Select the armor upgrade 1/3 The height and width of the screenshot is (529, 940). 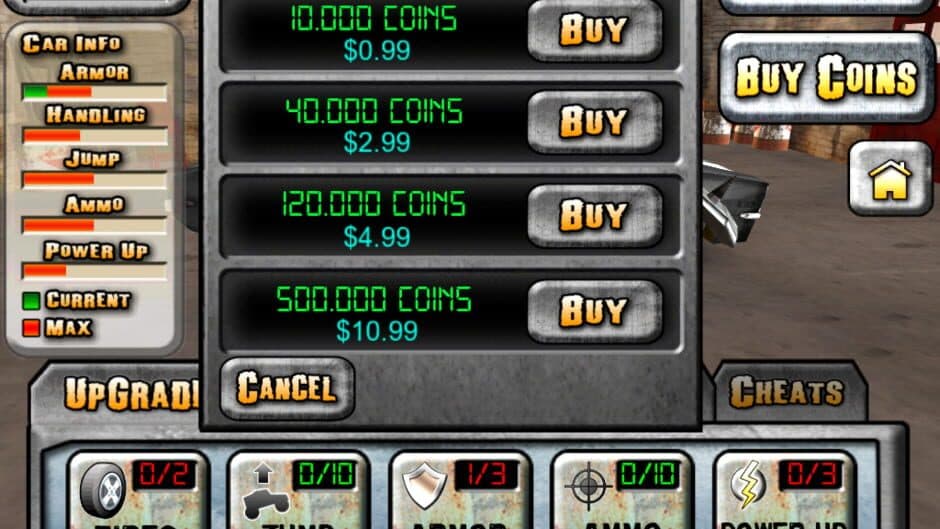[460, 490]
